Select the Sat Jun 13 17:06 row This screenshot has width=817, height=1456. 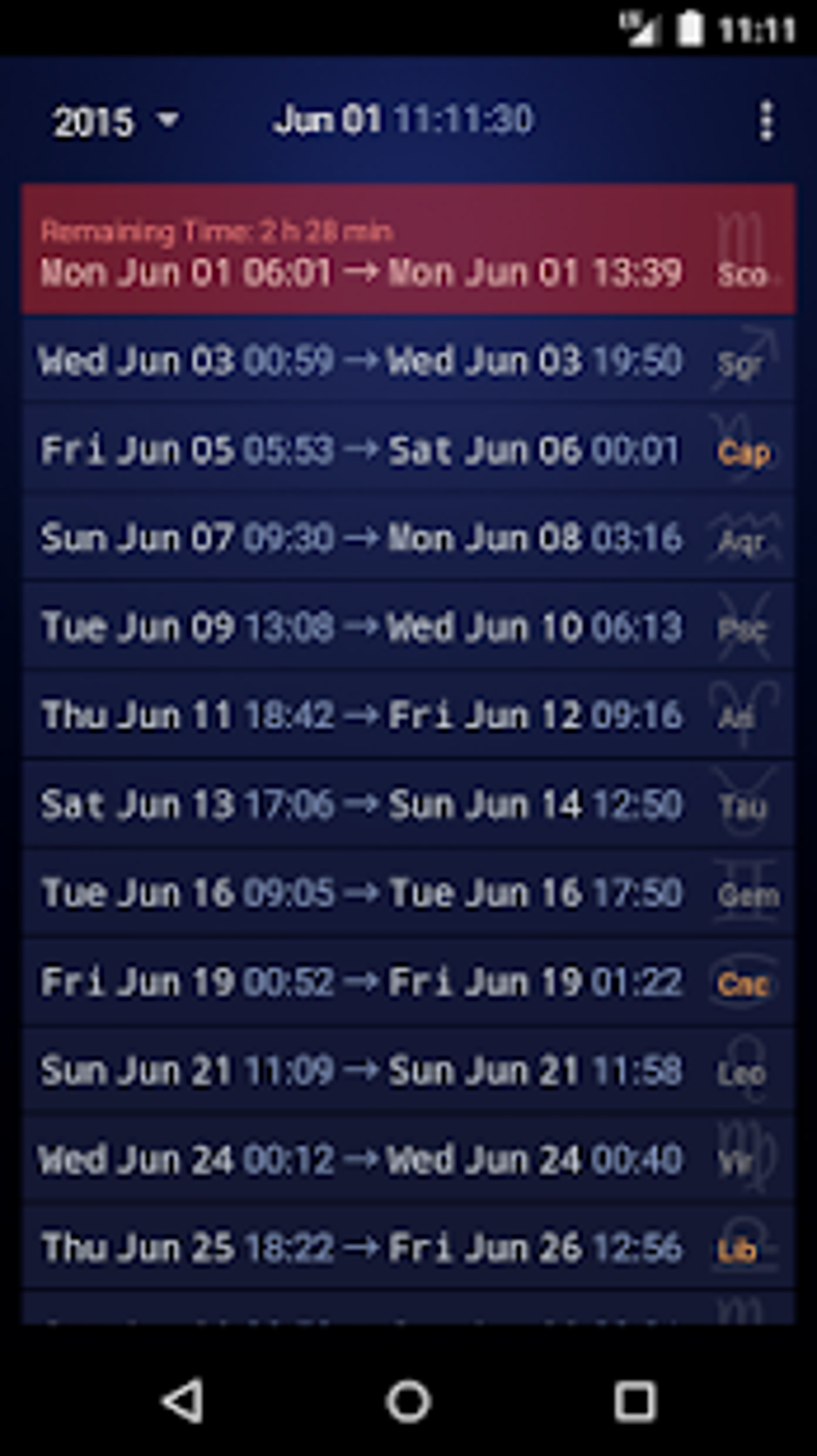pos(408,805)
